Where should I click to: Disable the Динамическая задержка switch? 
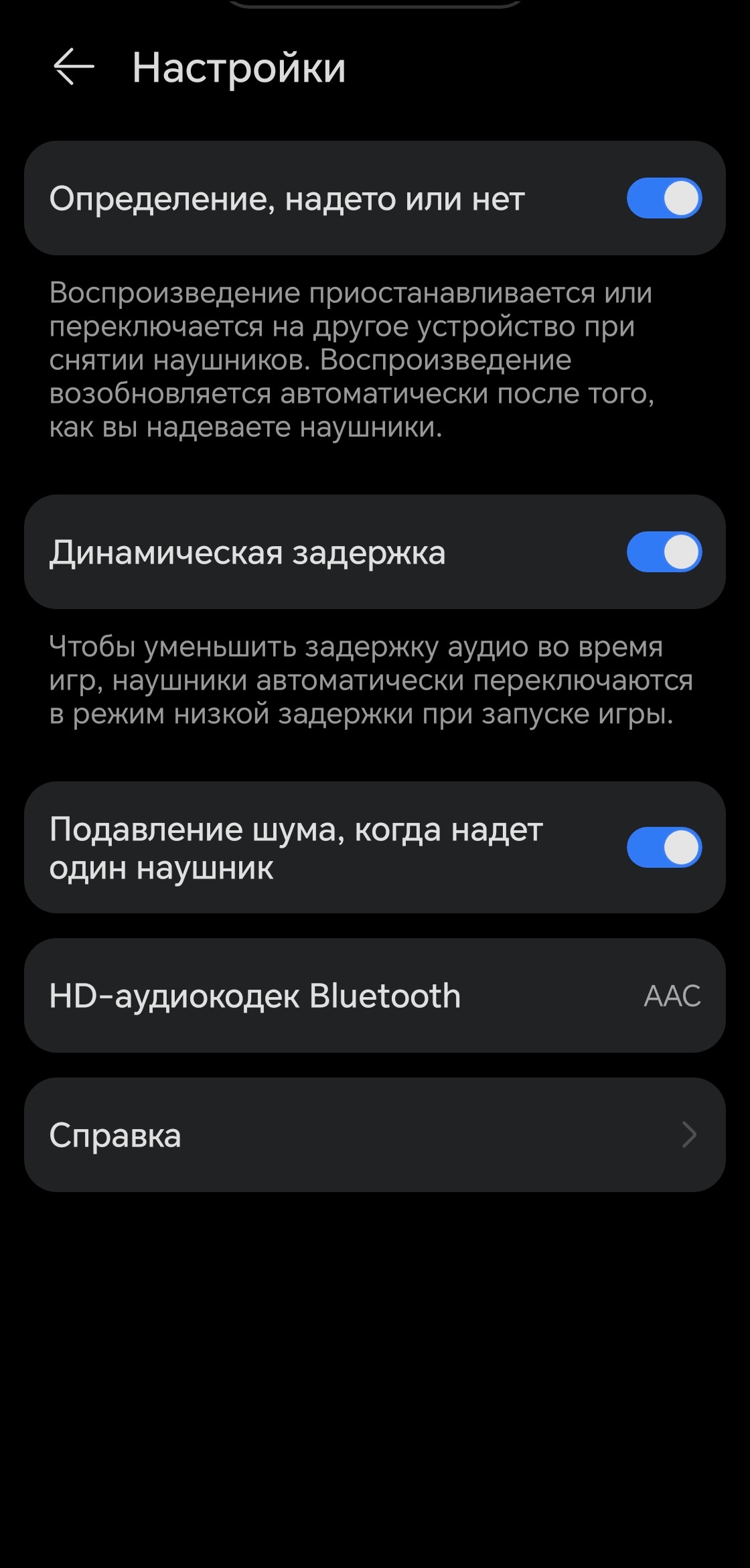point(664,552)
